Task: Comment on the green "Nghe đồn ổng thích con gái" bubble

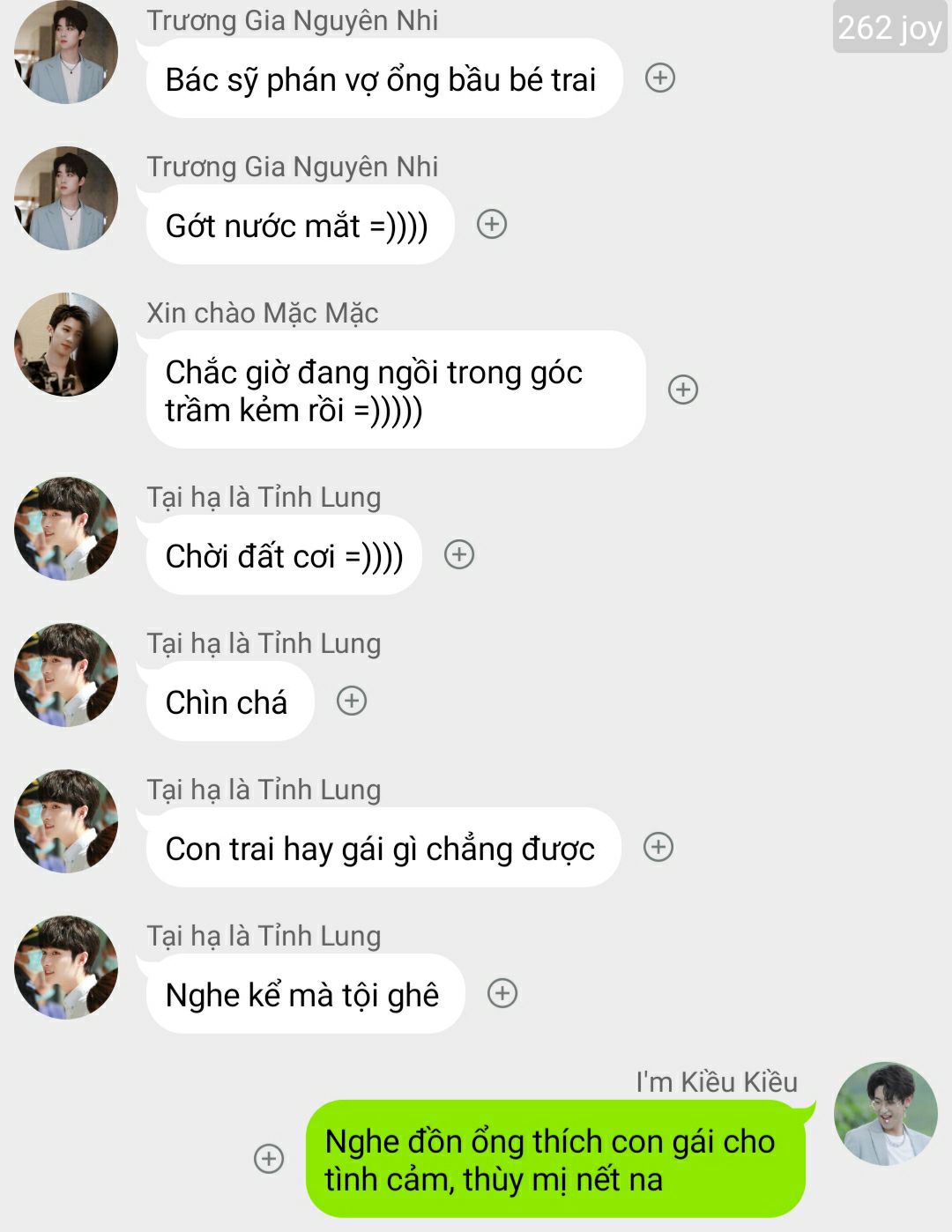Action: [x=269, y=1159]
